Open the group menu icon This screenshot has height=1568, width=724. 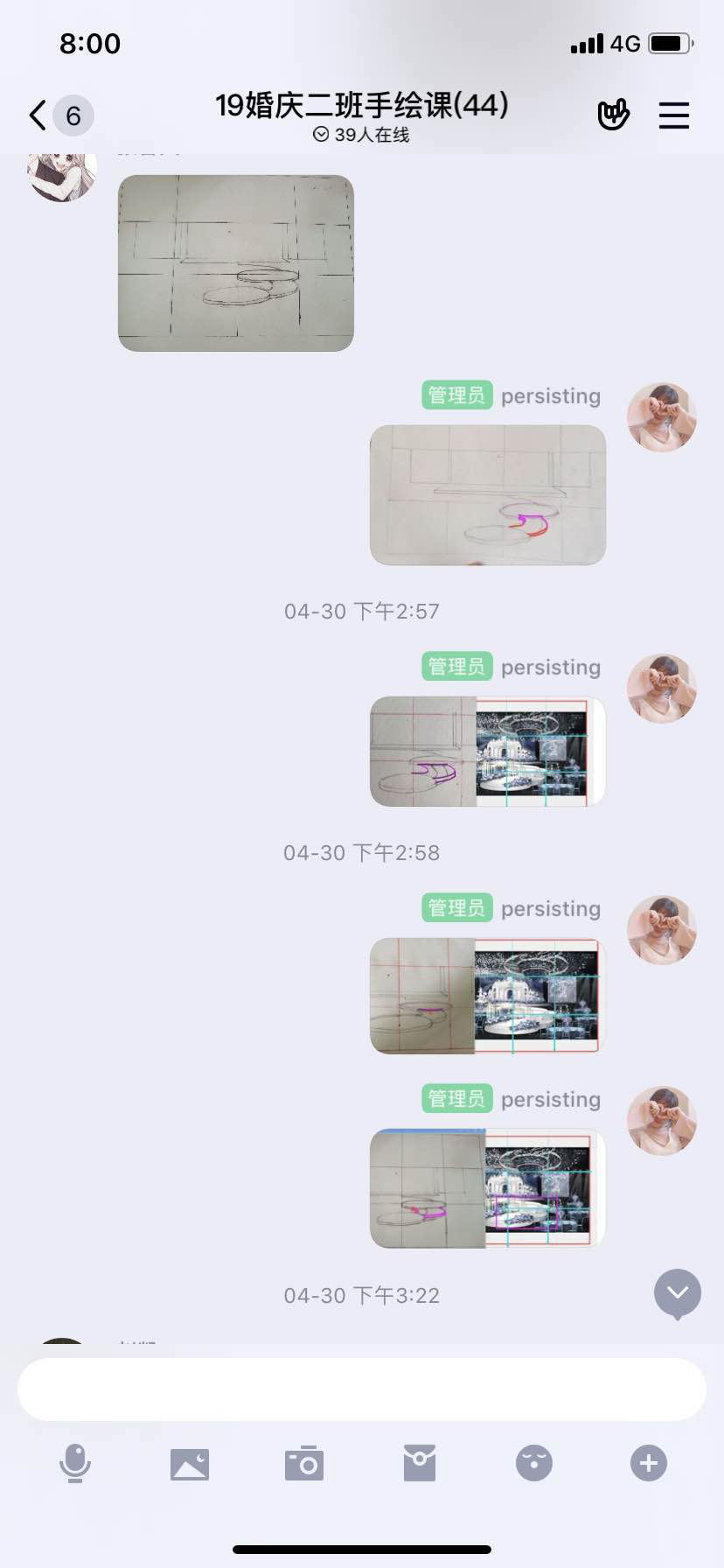[x=673, y=115]
